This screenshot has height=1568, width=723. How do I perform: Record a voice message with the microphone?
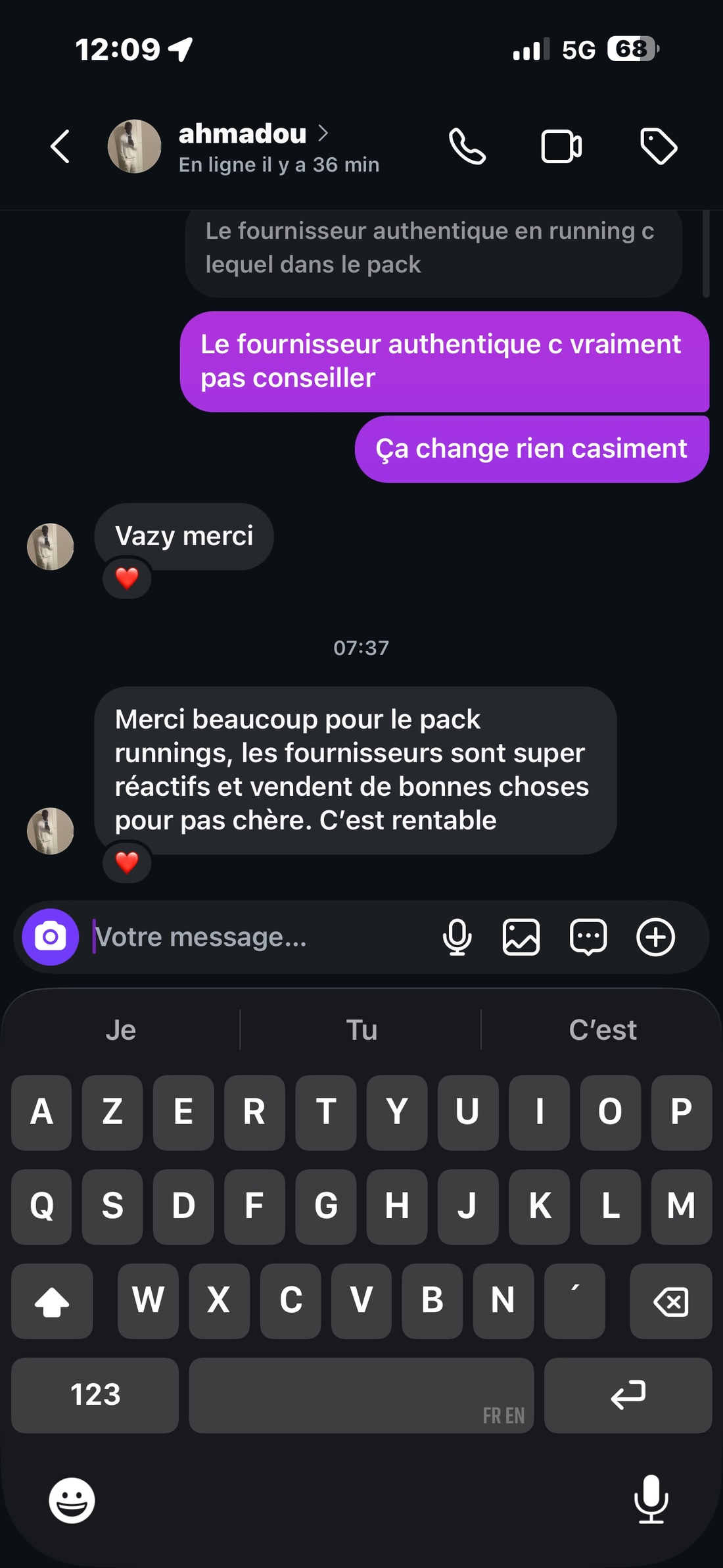tap(458, 937)
